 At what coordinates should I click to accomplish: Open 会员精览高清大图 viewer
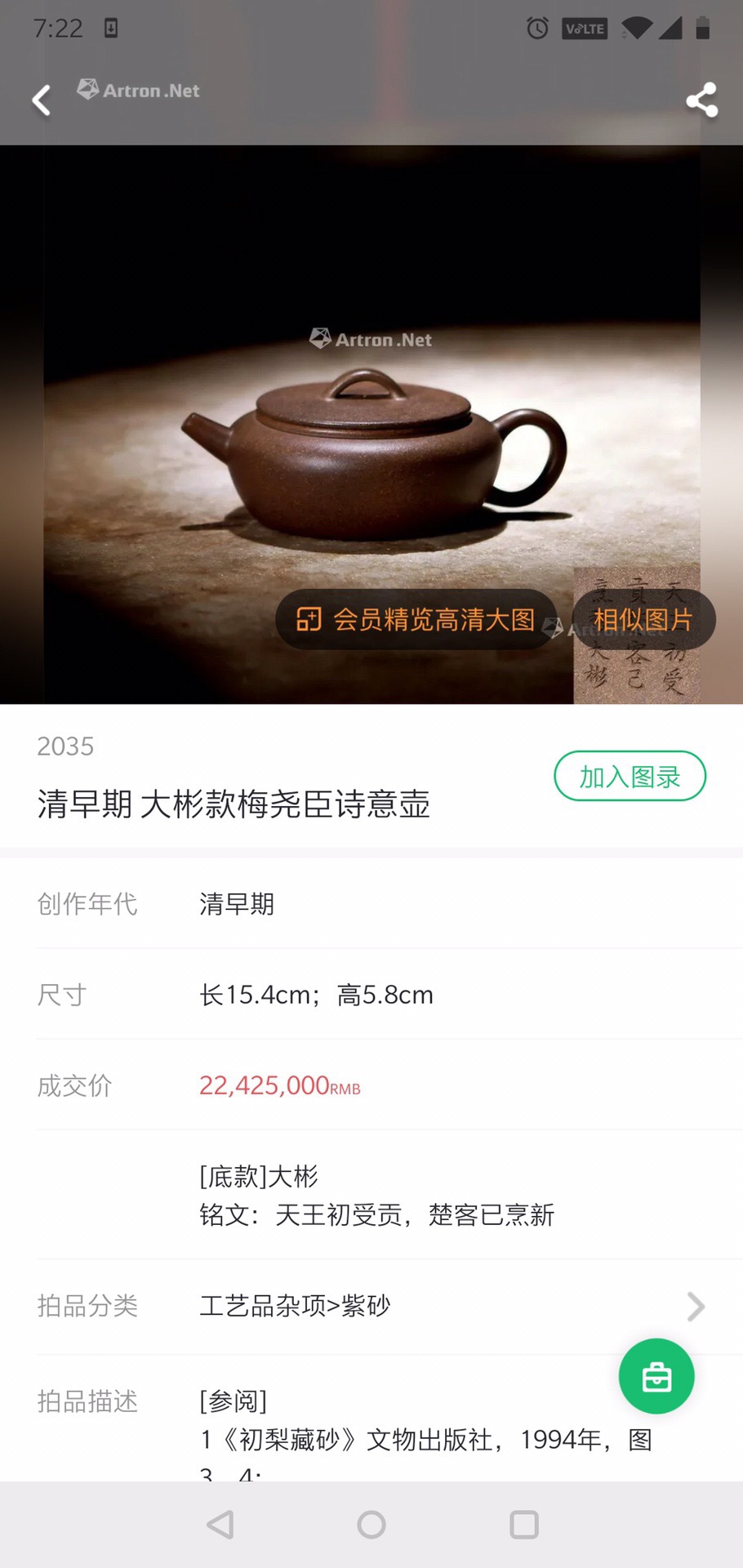(416, 620)
